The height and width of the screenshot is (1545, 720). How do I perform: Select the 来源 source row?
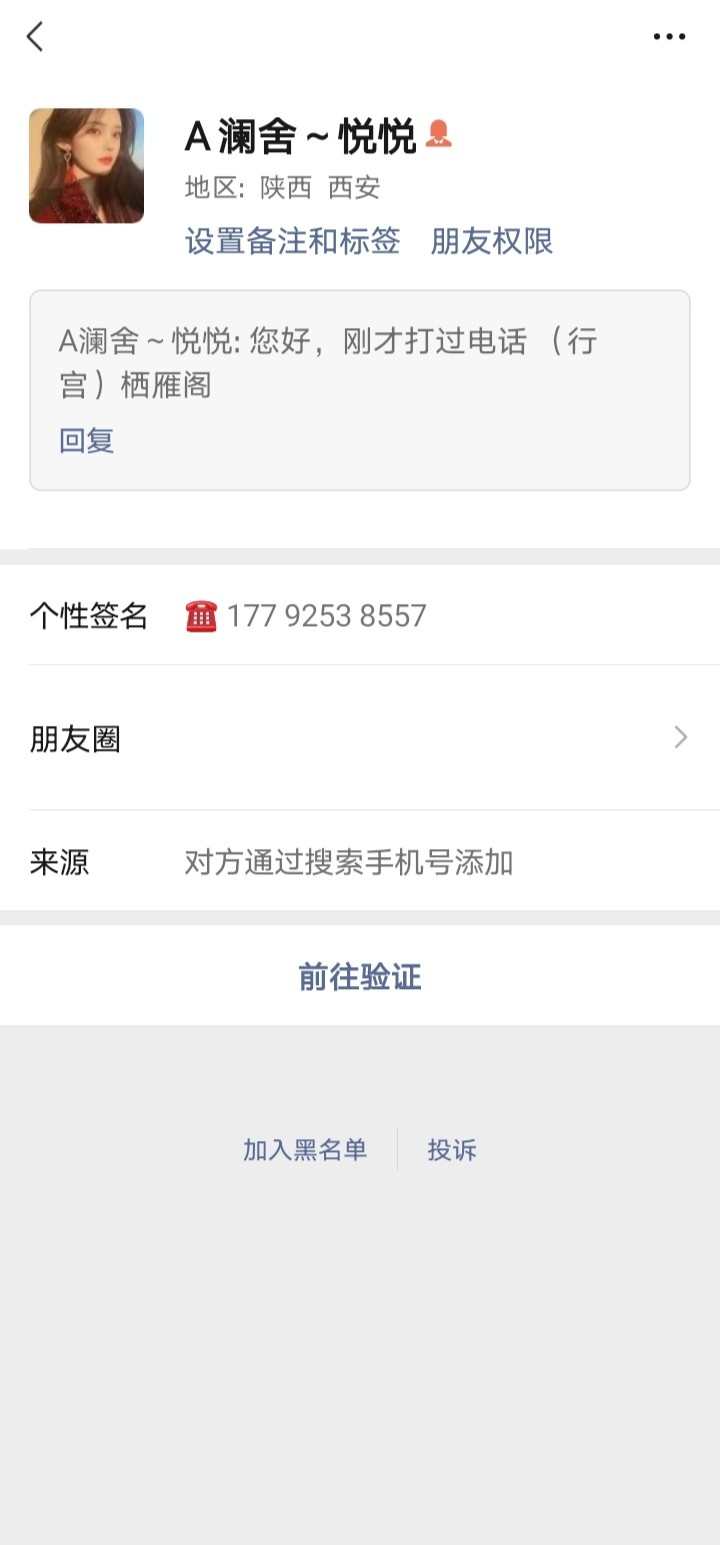pyautogui.click(x=358, y=862)
